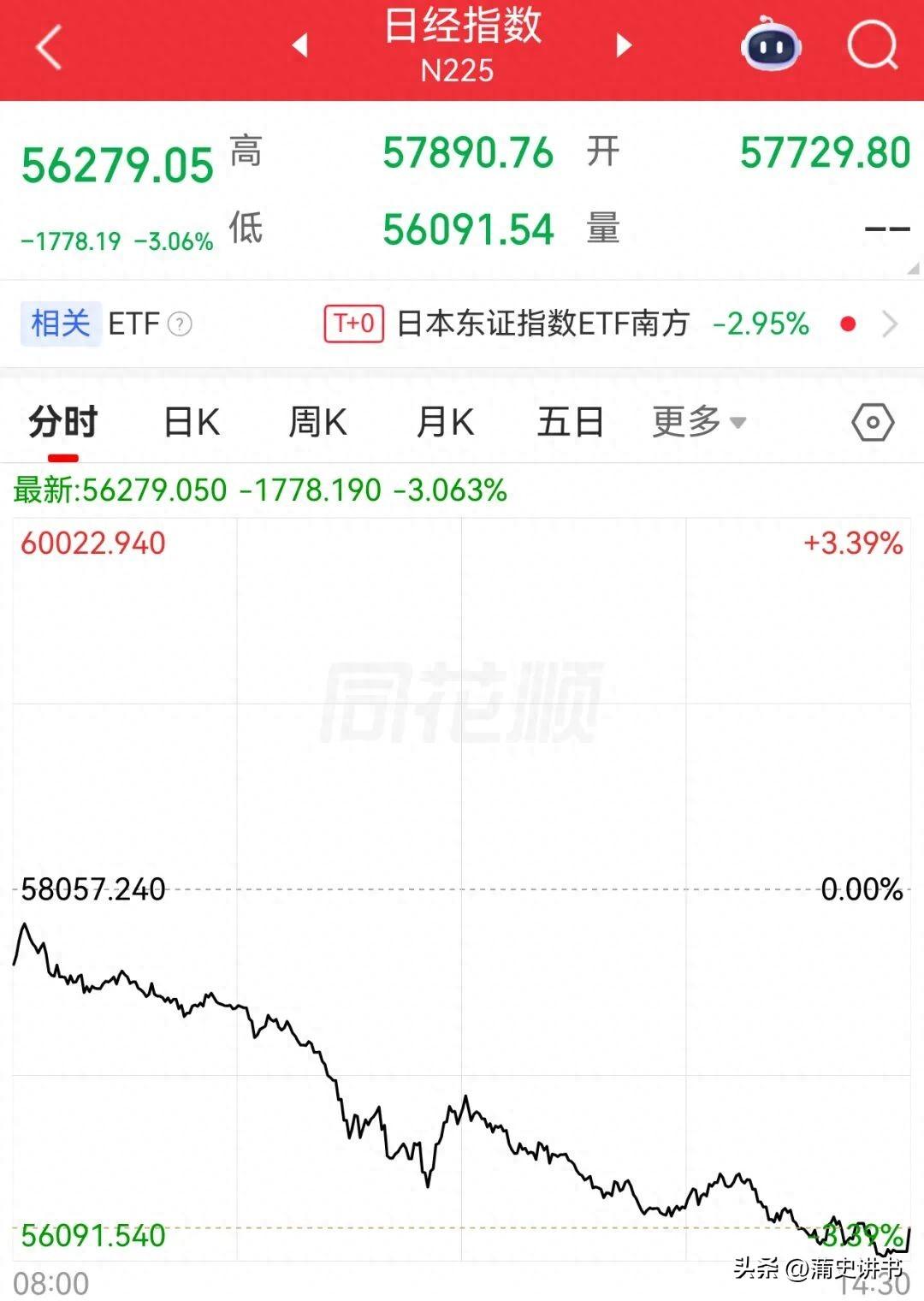This screenshot has height=1301, width=924.
Task: Click the red alert dot near the ETF row
Action: (847, 324)
